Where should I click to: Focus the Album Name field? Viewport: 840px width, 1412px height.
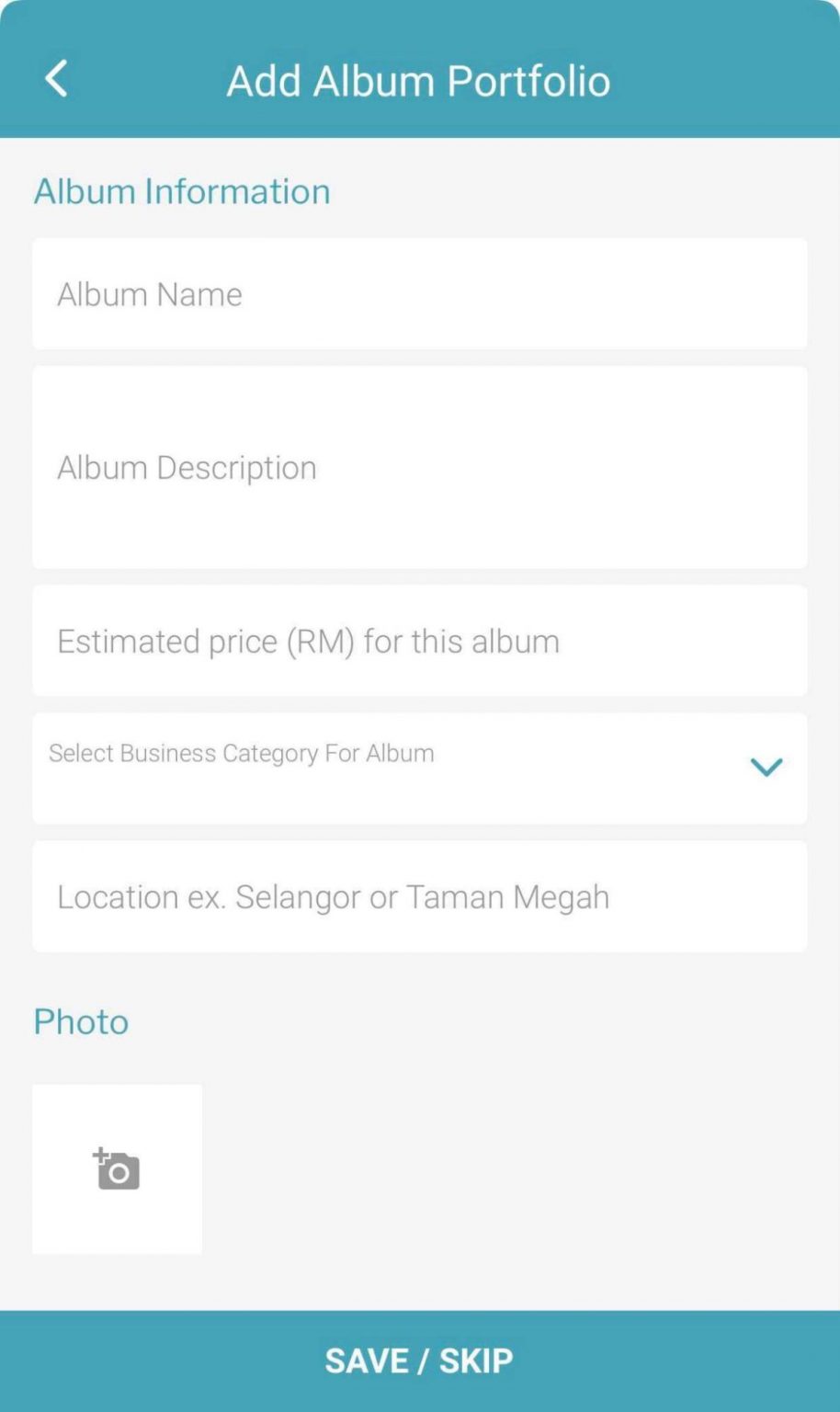420,294
